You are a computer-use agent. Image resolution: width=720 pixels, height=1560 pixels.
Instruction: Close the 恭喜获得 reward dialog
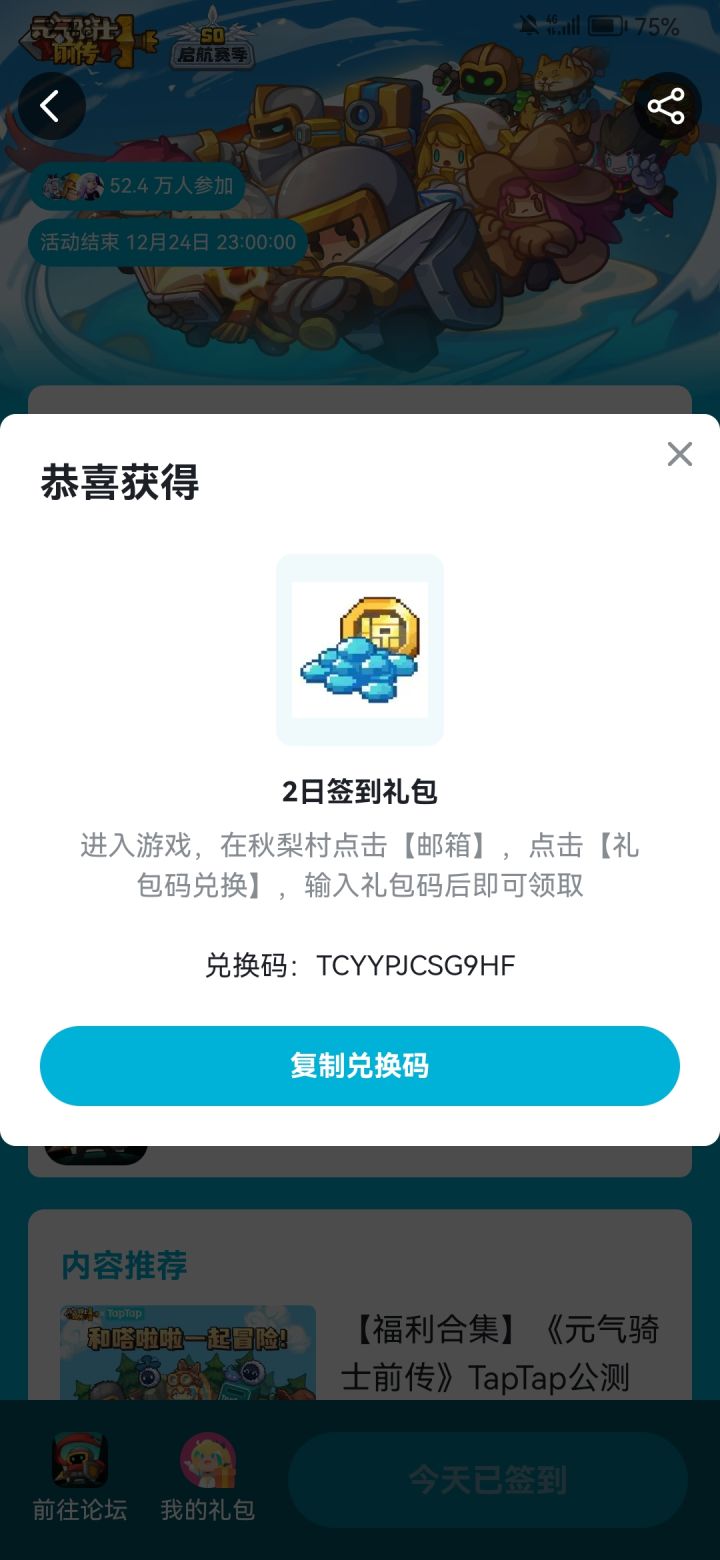[680, 455]
